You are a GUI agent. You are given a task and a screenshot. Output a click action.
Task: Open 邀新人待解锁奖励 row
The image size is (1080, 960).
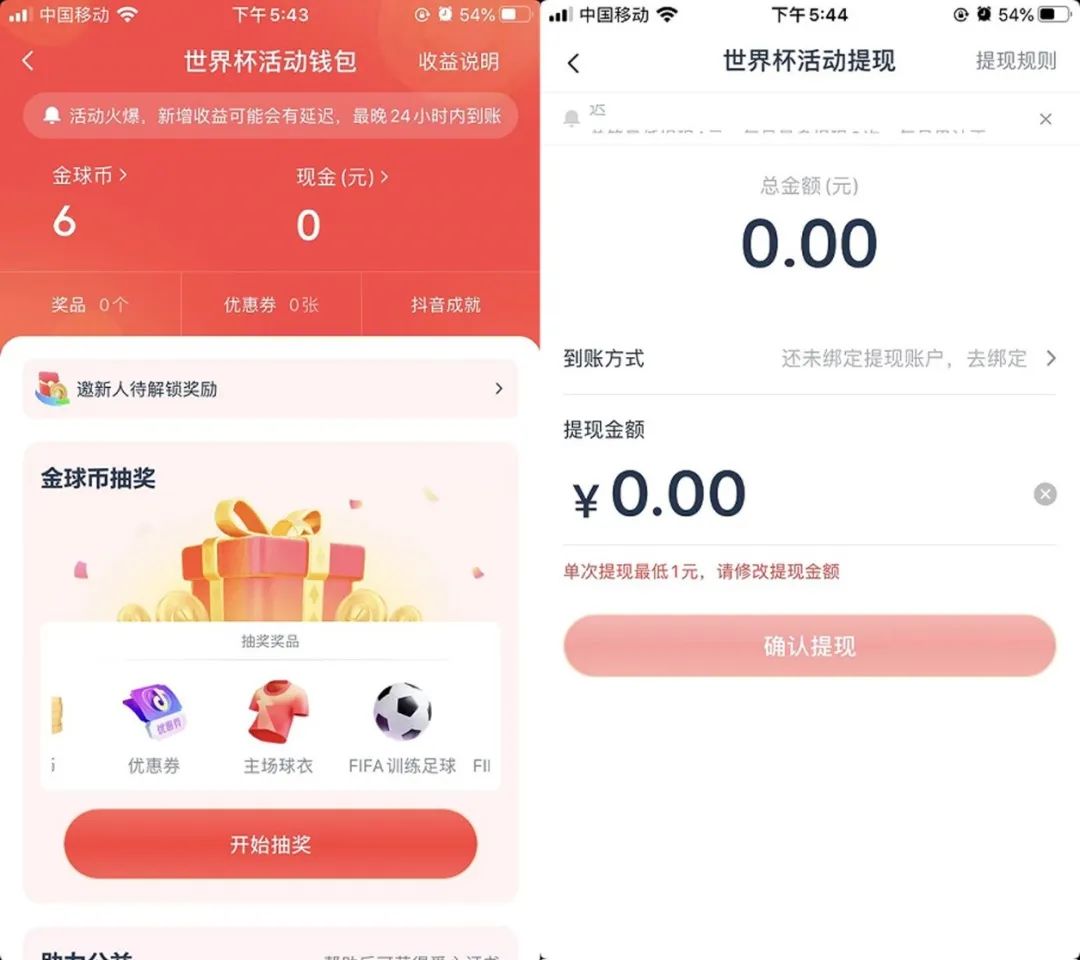tap(270, 389)
